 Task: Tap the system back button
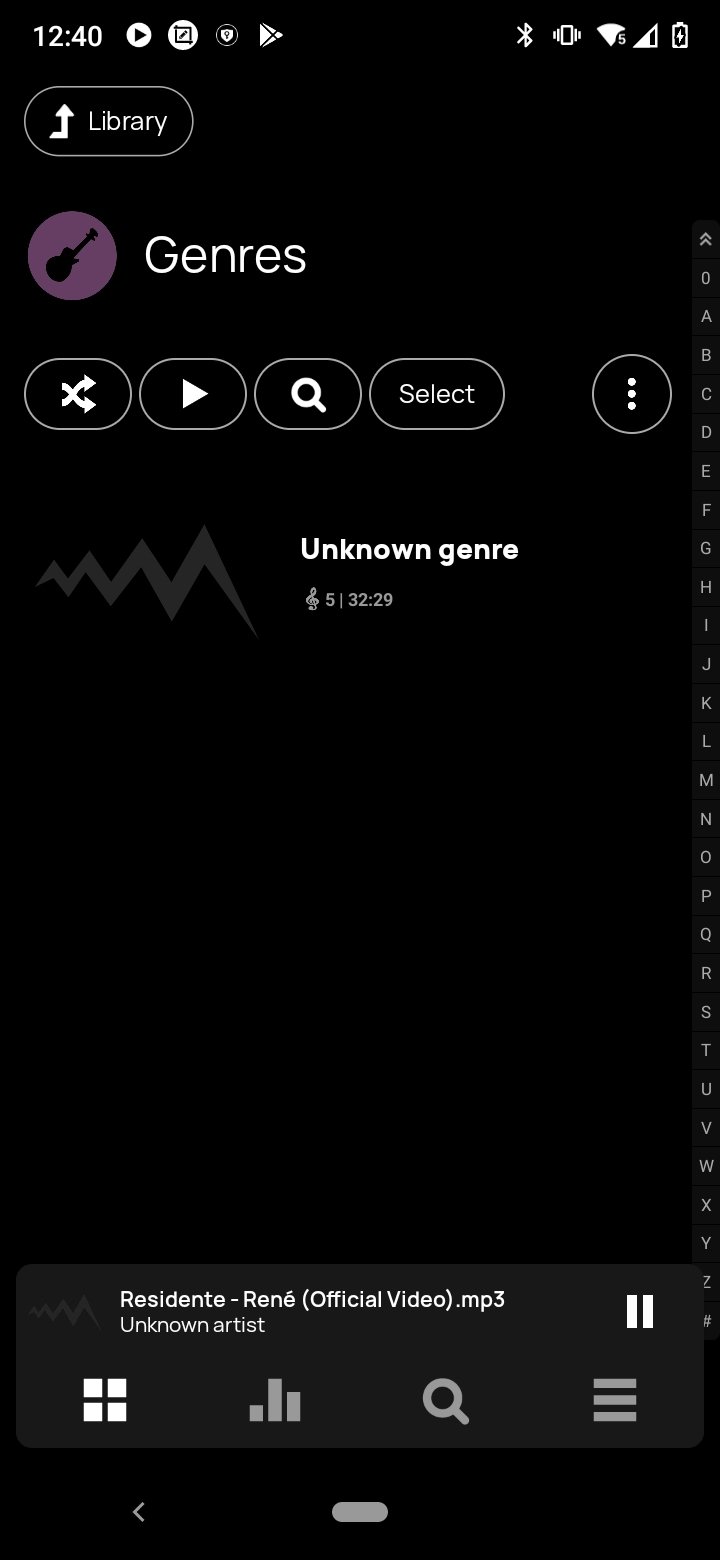coord(139,1512)
